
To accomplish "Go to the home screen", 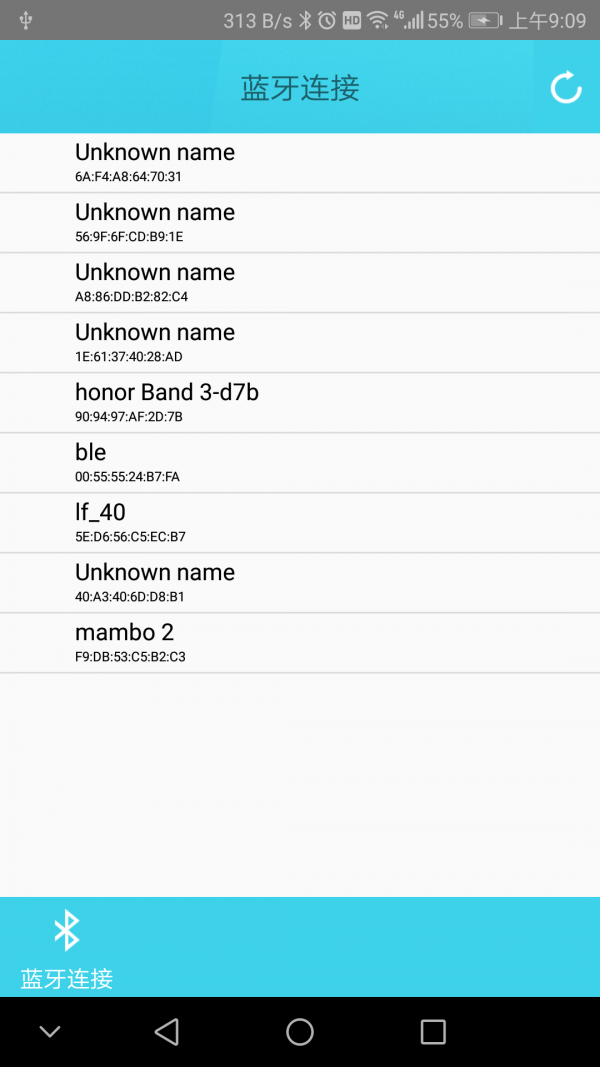I will point(300,1032).
